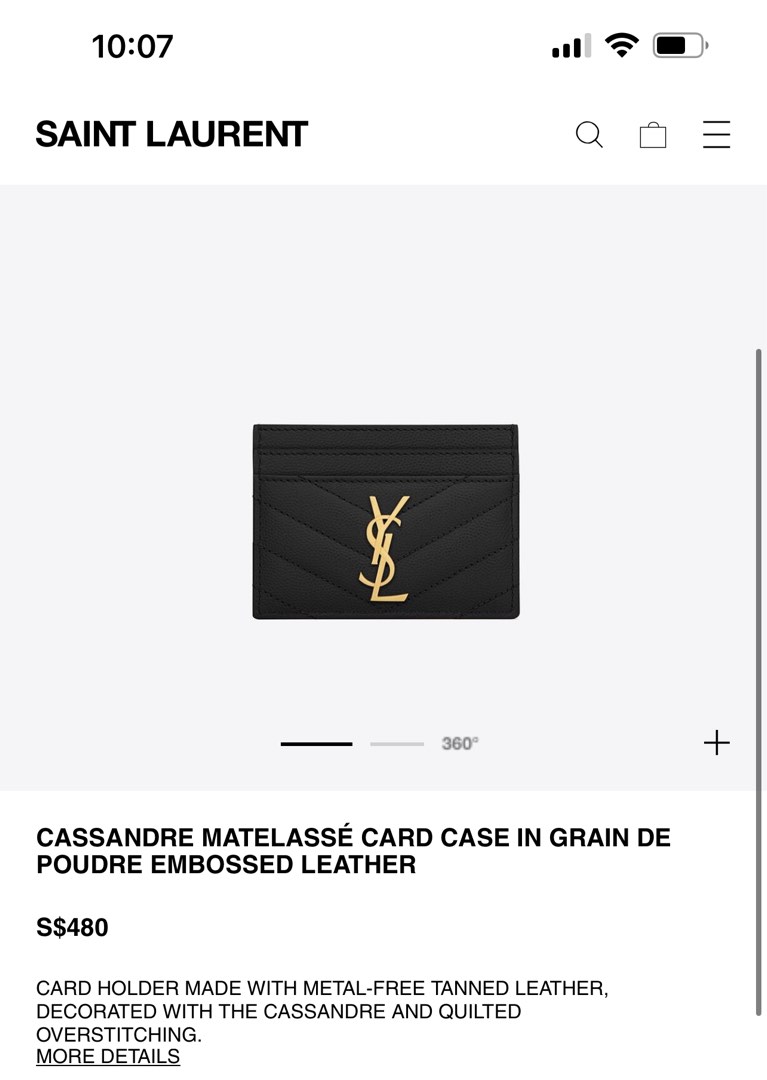Open the shopping bag icon
The width and height of the screenshot is (767, 1080).
pos(653,134)
